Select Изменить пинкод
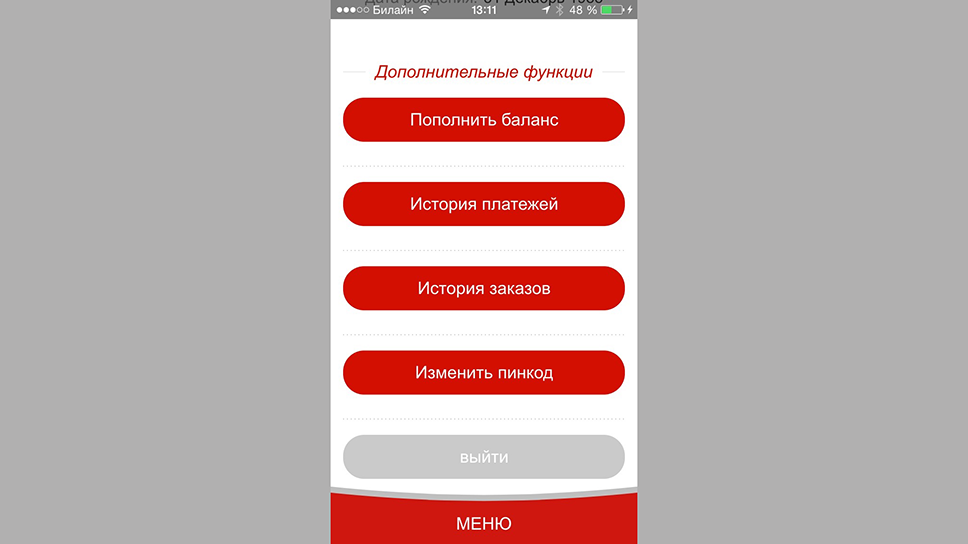The height and width of the screenshot is (544, 968). pos(484,373)
